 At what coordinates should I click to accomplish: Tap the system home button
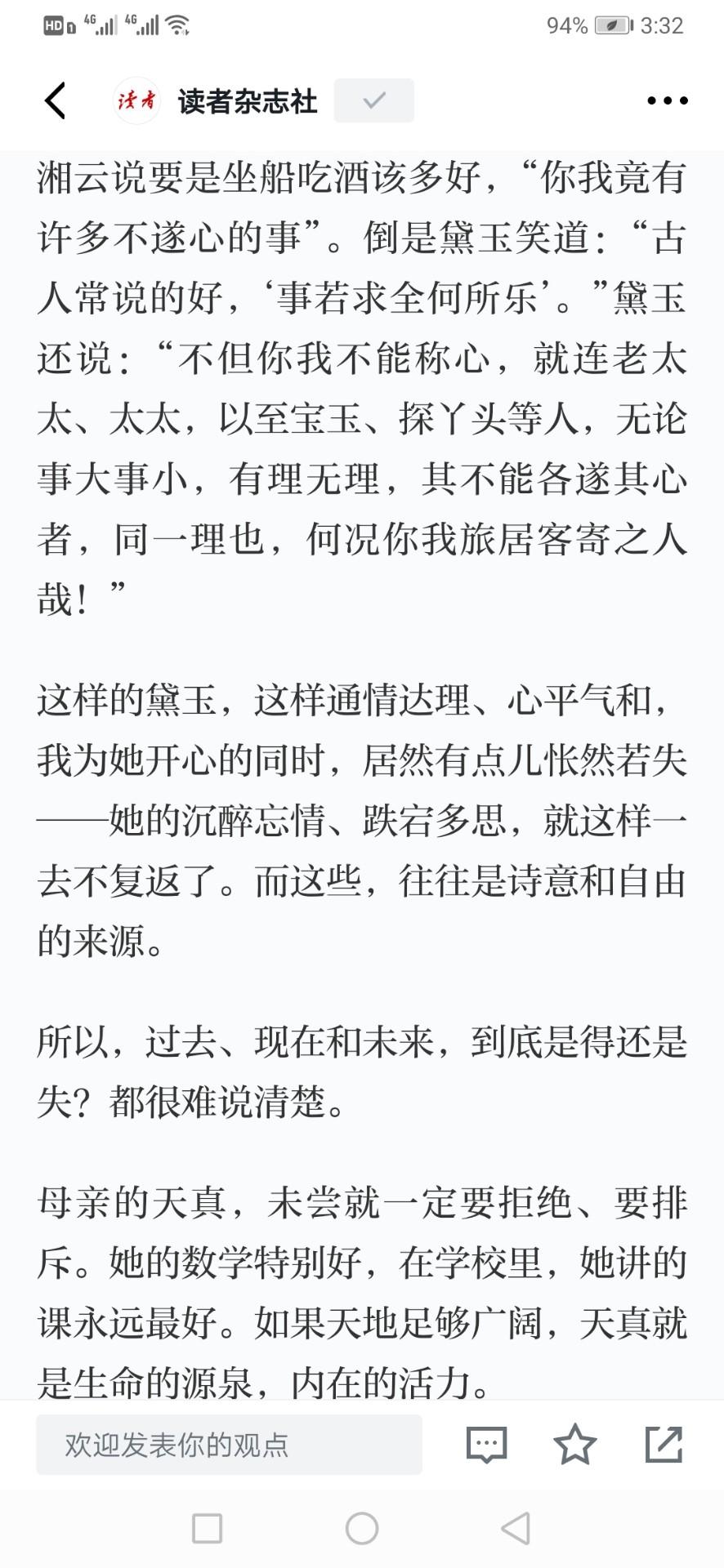click(x=362, y=1528)
